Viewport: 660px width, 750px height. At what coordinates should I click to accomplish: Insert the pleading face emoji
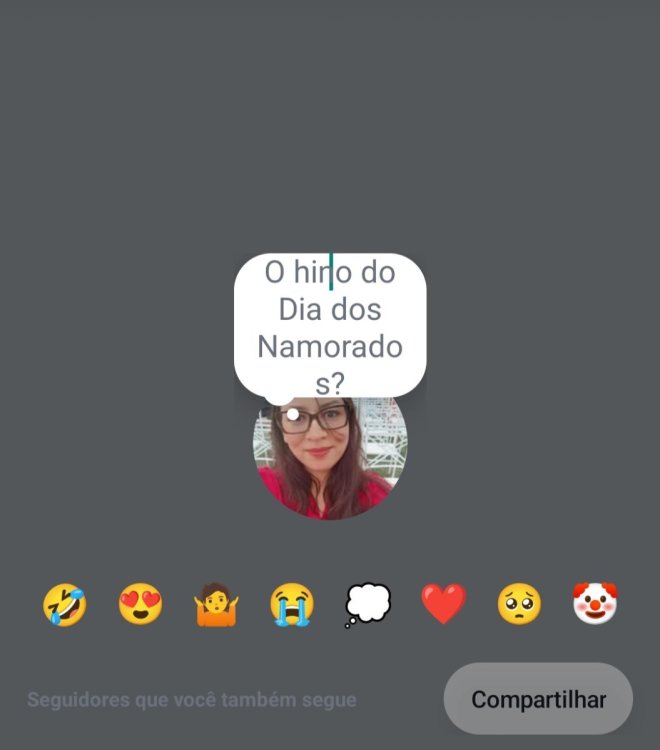pos(519,604)
